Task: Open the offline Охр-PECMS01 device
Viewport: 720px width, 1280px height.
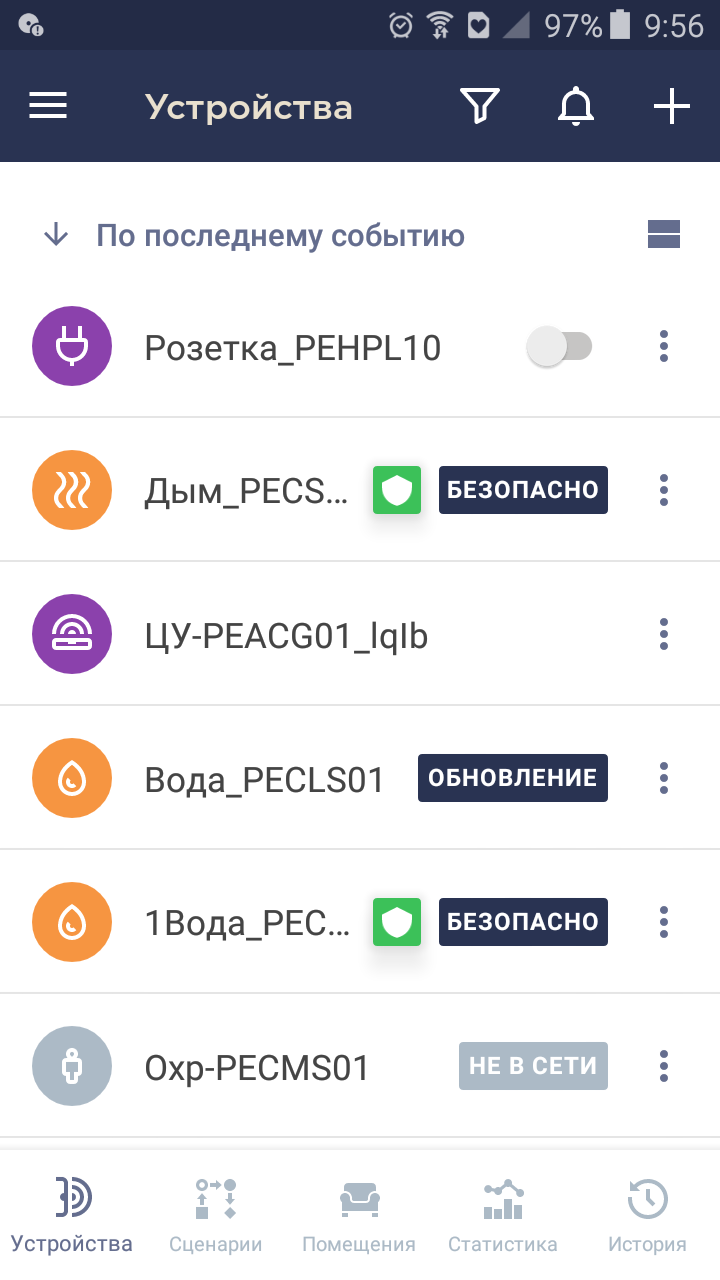Action: [360, 1066]
